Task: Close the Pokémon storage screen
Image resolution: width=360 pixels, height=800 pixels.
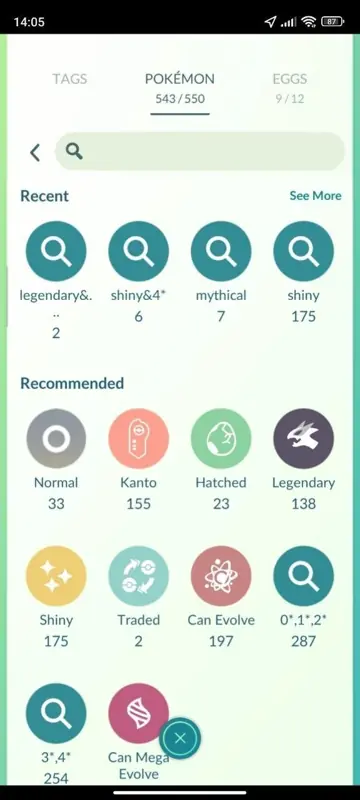Action: (180, 738)
